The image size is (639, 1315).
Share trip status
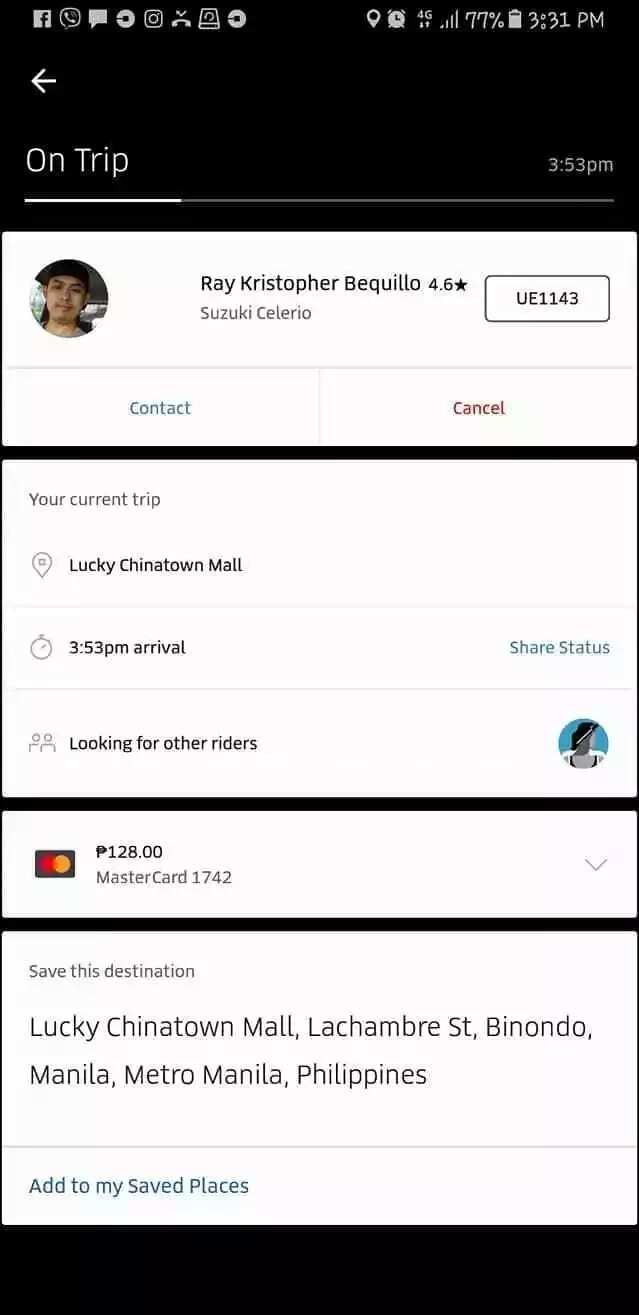click(559, 647)
